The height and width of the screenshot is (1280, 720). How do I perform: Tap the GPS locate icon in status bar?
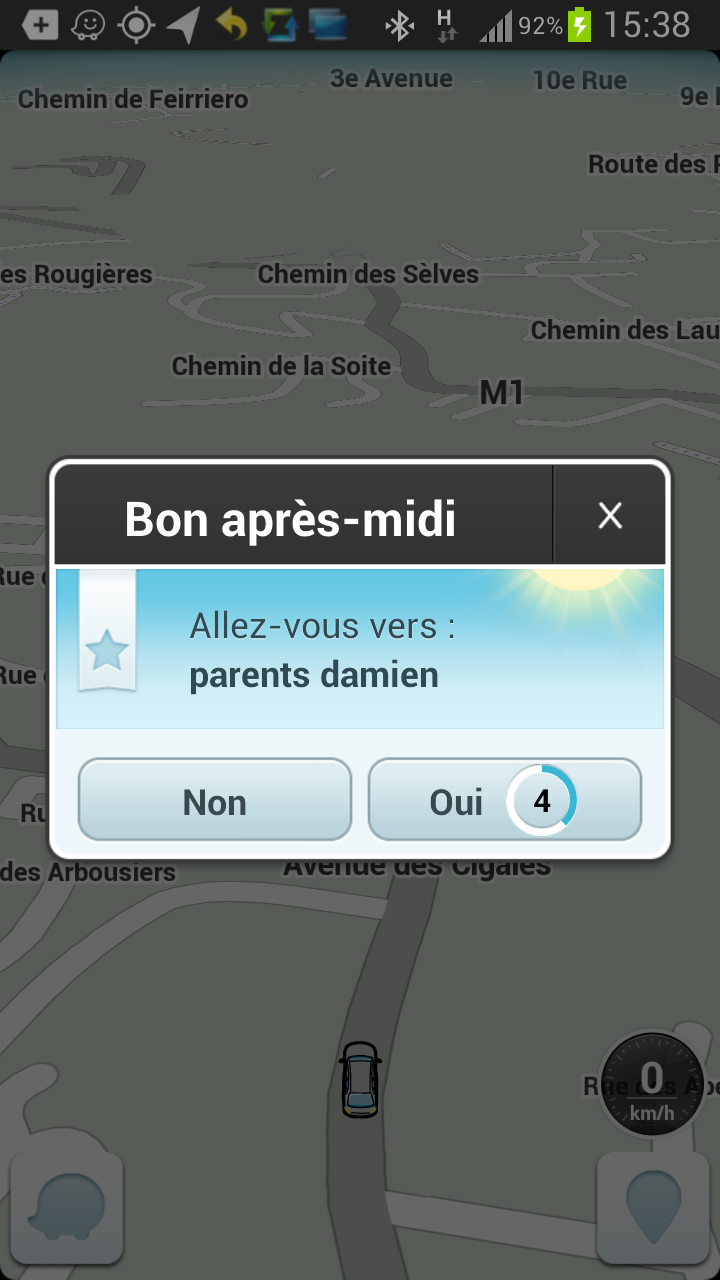138,24
